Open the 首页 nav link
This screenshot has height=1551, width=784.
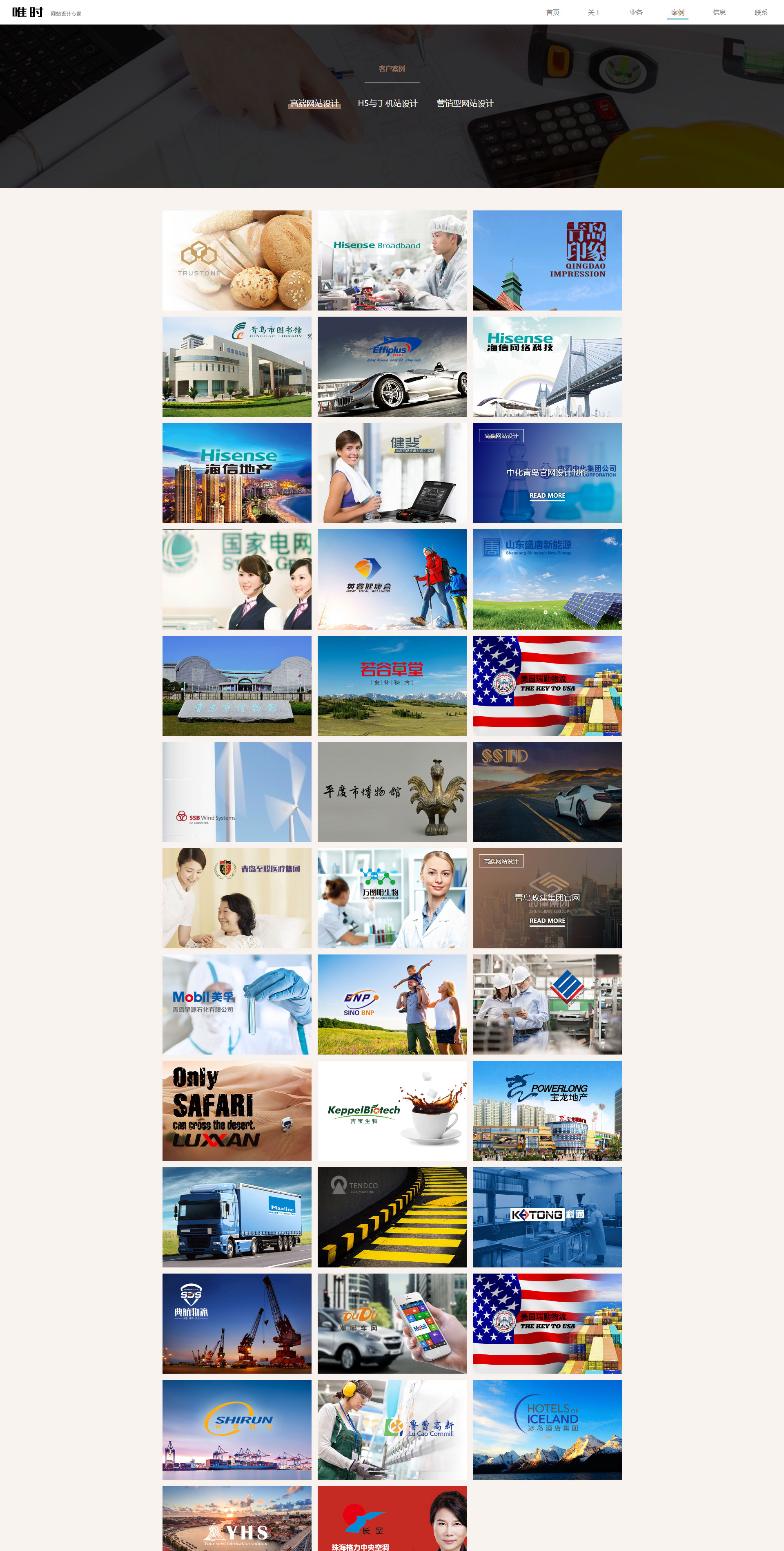coord(552,12)
